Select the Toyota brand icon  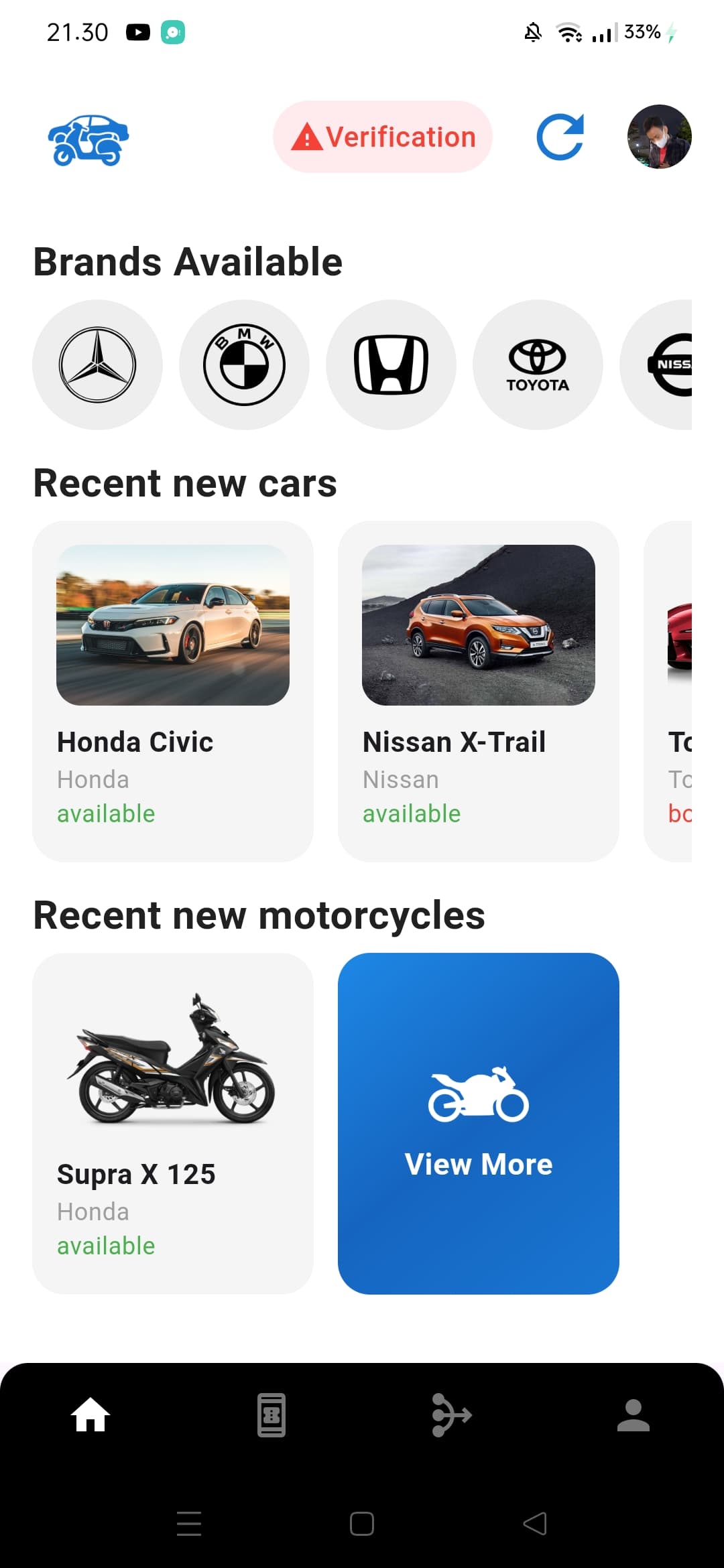[x=538, y=364]
